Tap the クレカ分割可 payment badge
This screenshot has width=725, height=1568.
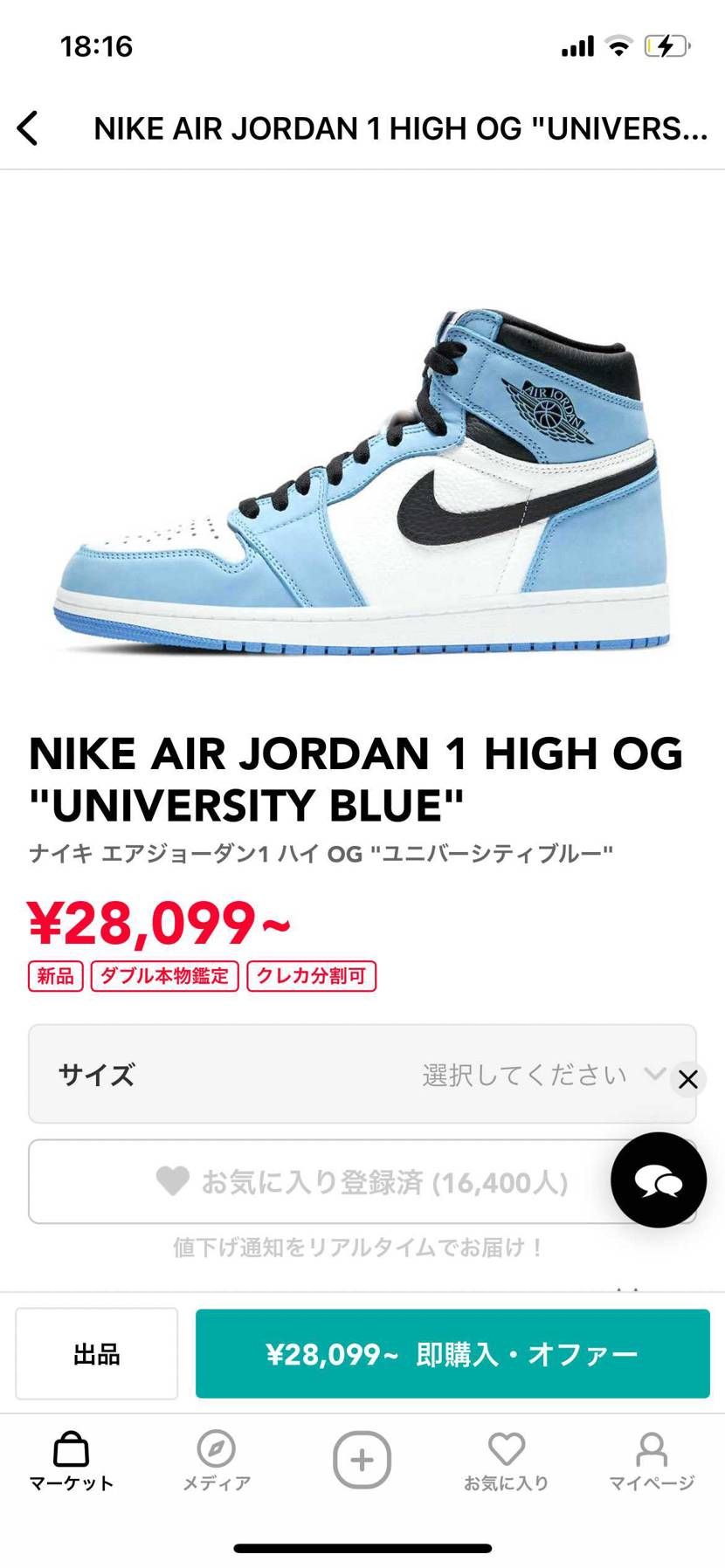pyautogui.click(x=311, y=976)
